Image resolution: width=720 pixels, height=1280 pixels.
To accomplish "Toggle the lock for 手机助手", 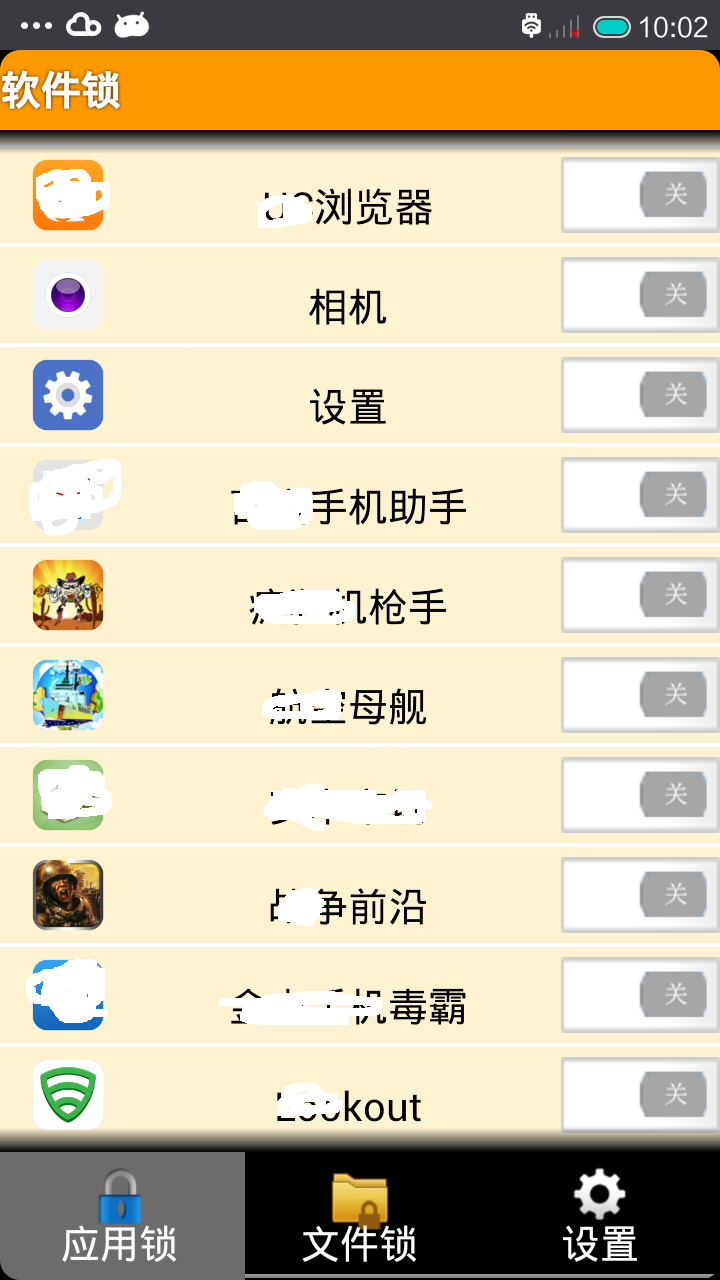I will point(639,495).
